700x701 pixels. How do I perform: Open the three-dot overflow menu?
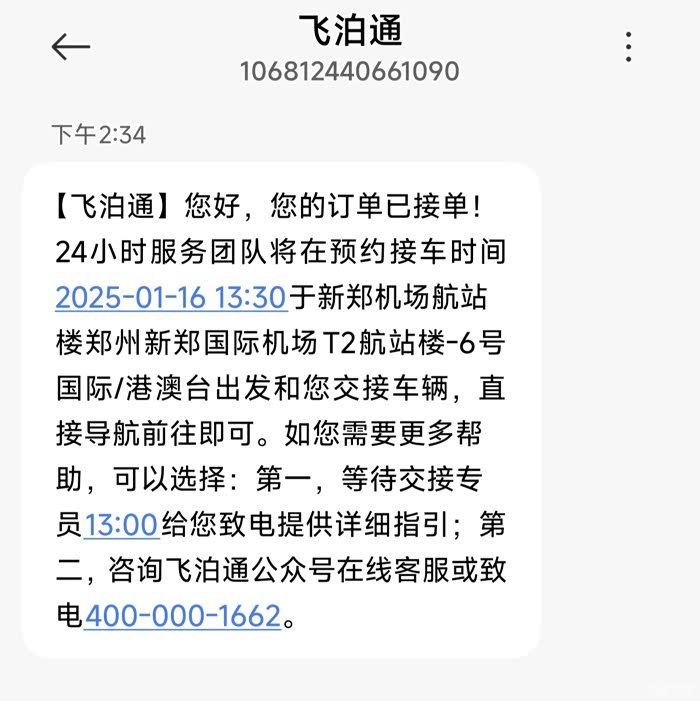tap(628, 47)
